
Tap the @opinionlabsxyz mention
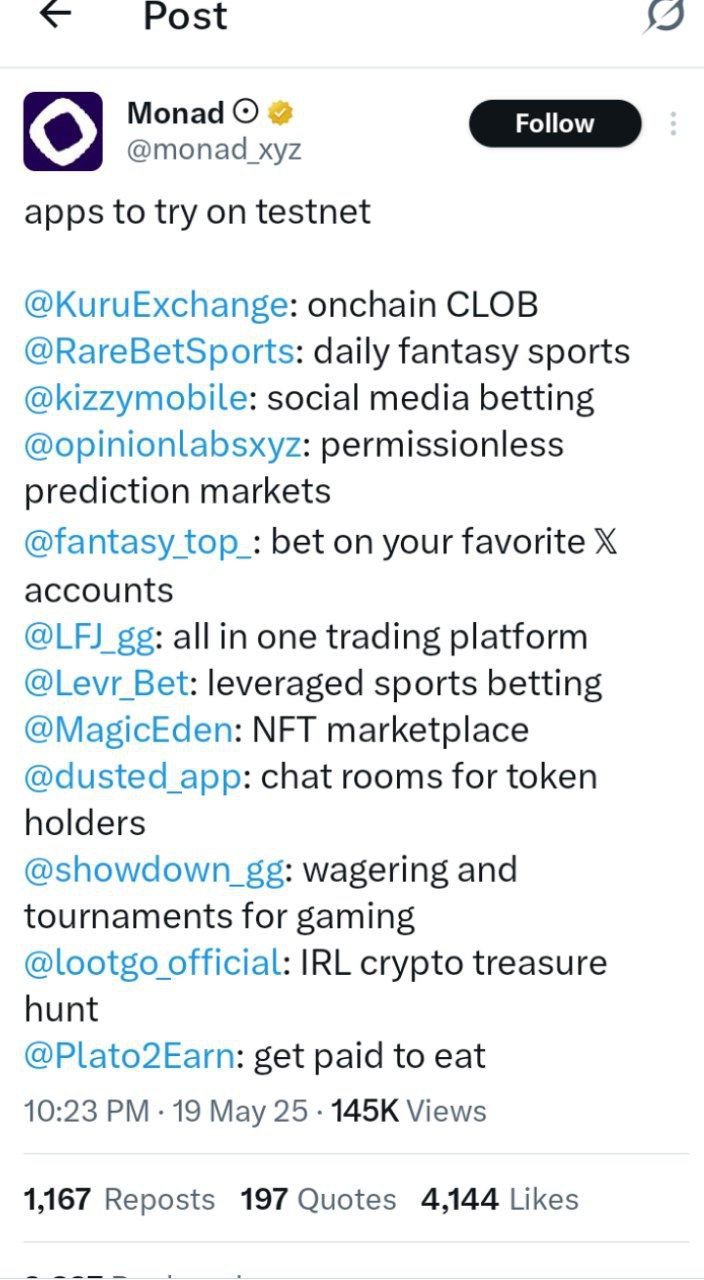pyautogui.click(x=162, y=444)
